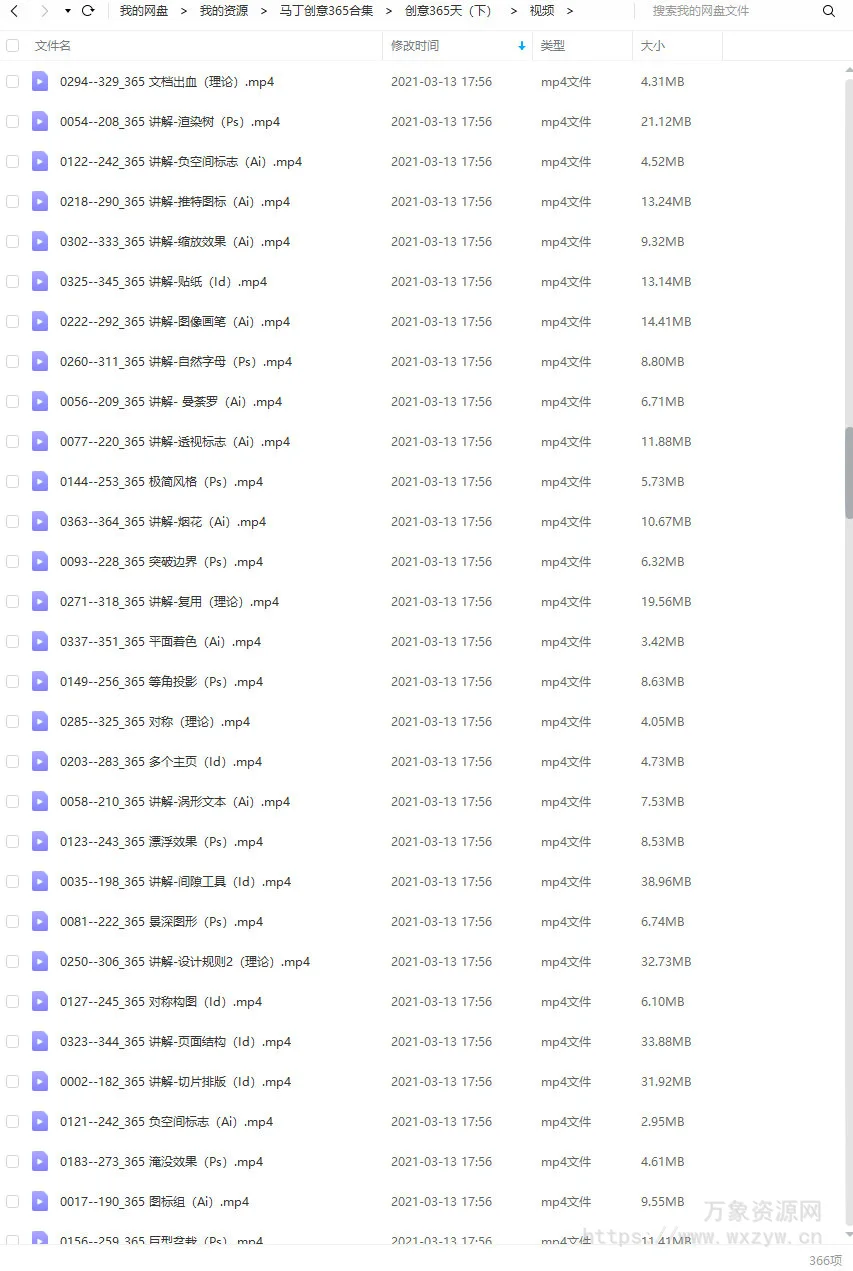This screenshot has height=1271, width=853.
Task: Select the 设计规则2（理论）.mp4 checkbox
Action: tap(12, 962)
